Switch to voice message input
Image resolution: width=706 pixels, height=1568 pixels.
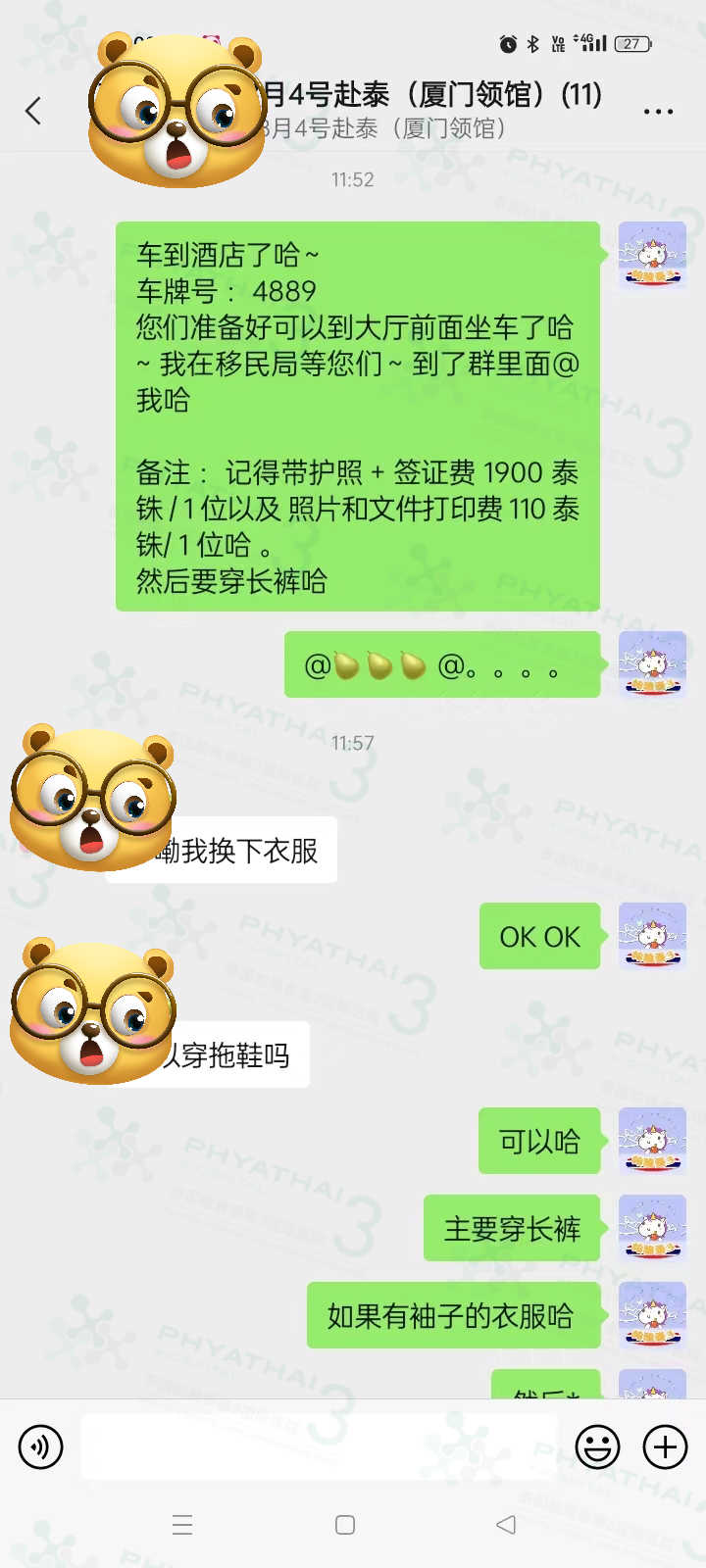(x=41, y=1446)
